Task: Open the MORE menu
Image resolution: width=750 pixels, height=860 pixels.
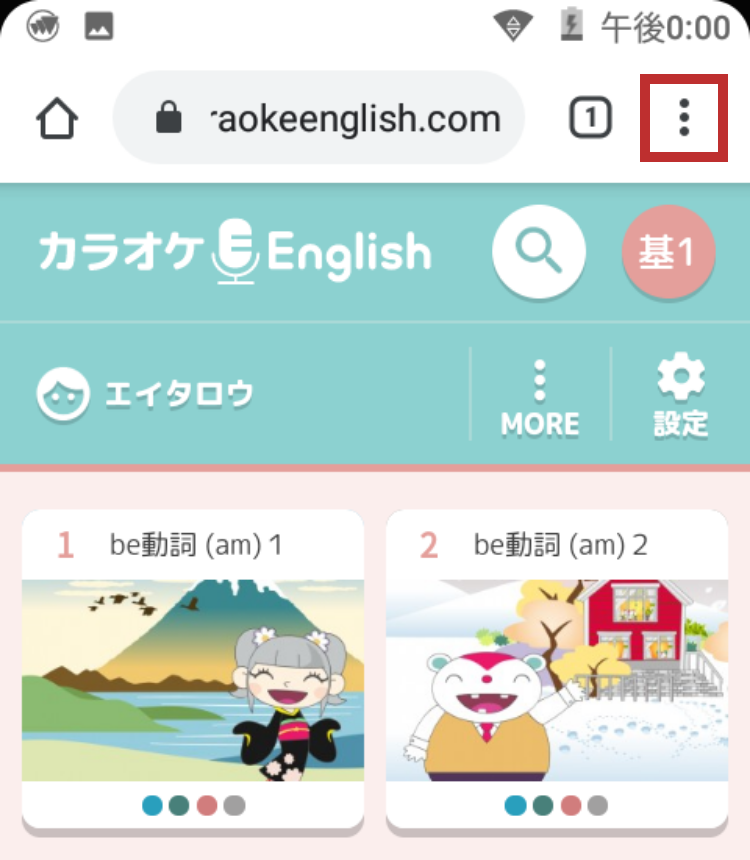Action: [540, 398]
